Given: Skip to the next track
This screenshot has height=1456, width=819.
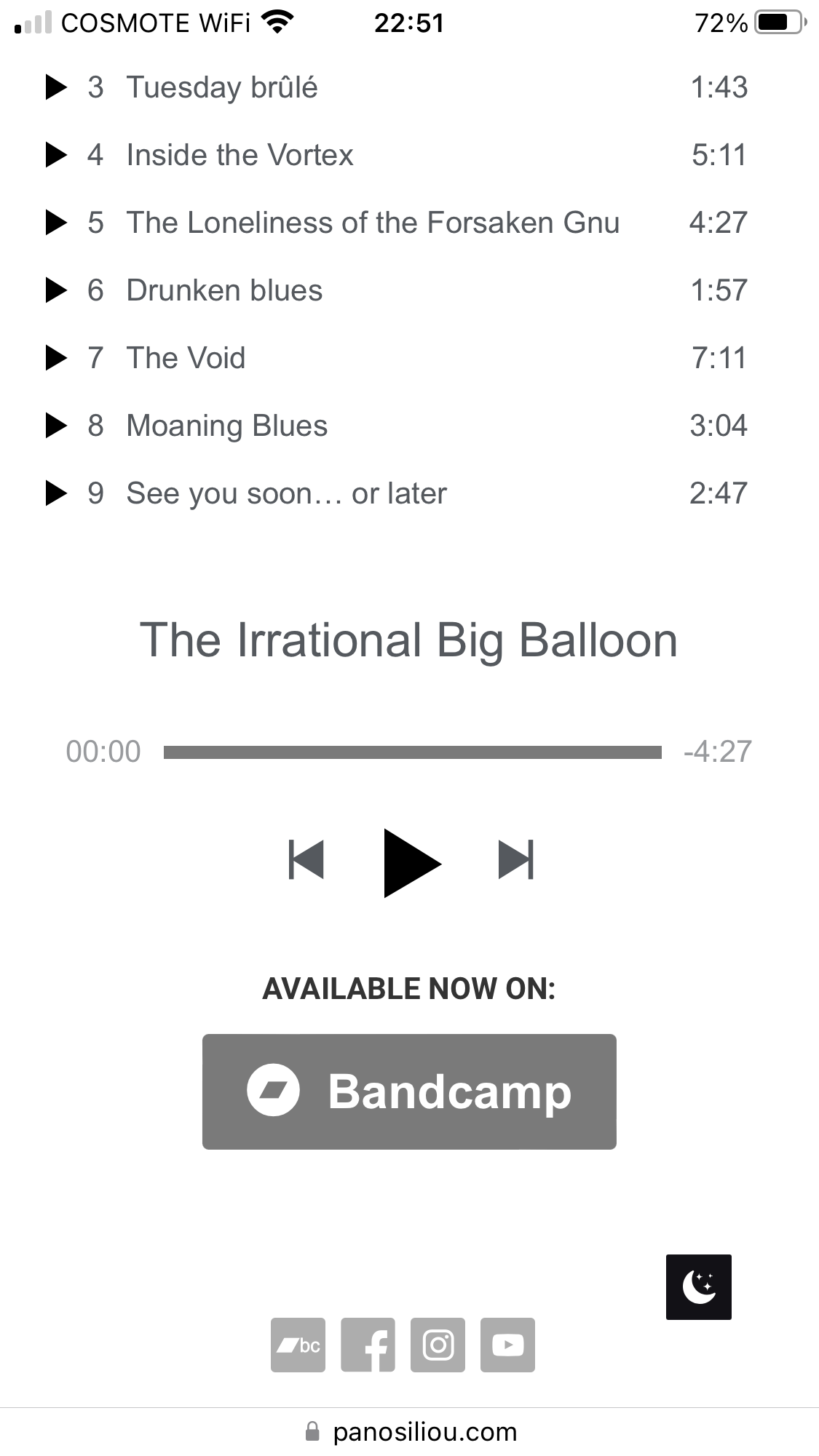Looking at the screenshot, I should click(515, 860).
